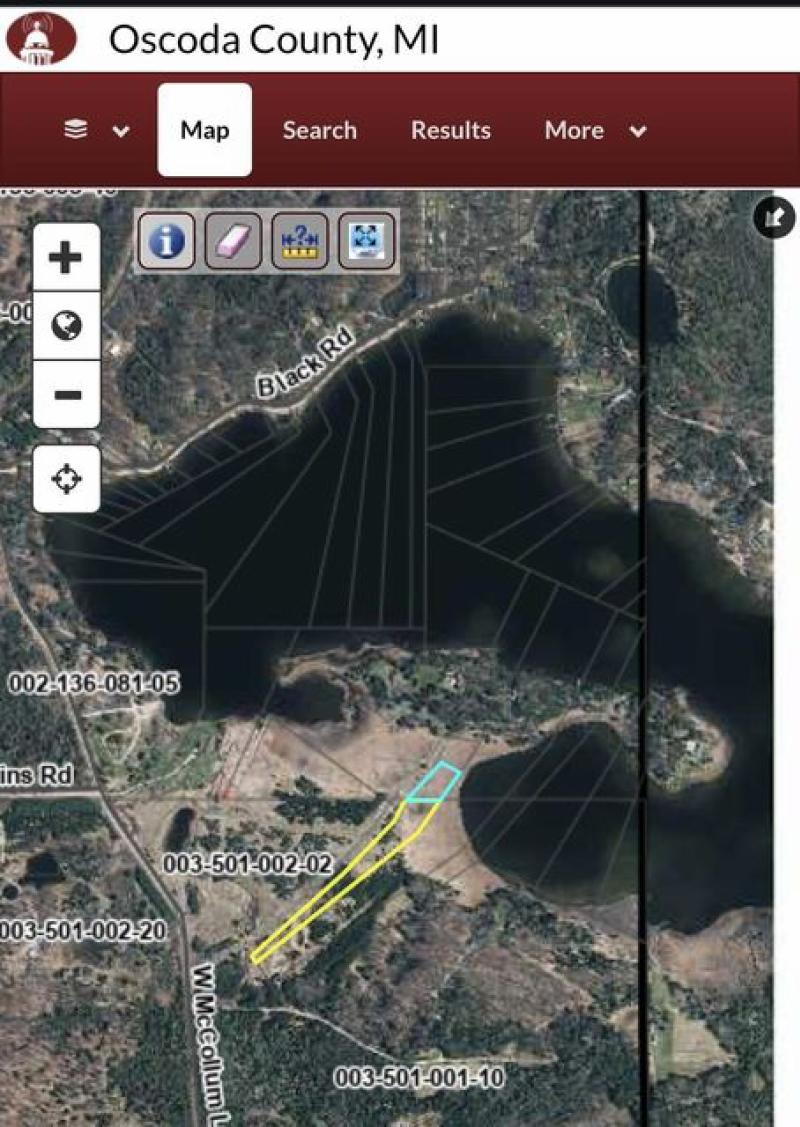
Task: Switch to the Search tab
Action: [x=319, y=131]
